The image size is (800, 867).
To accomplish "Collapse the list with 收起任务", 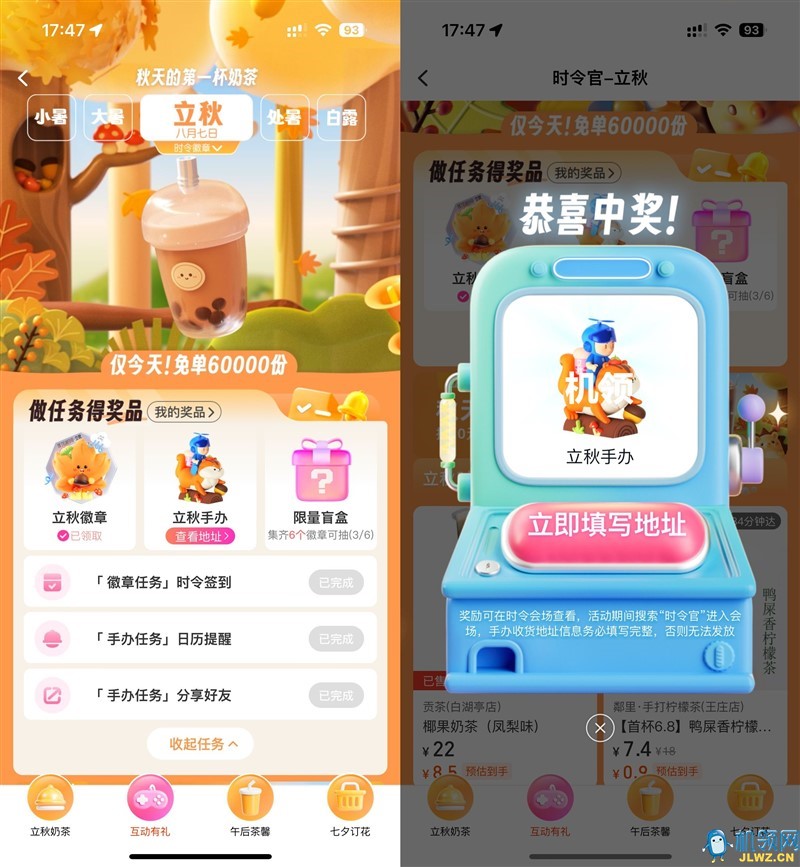I will click(199, 744).
